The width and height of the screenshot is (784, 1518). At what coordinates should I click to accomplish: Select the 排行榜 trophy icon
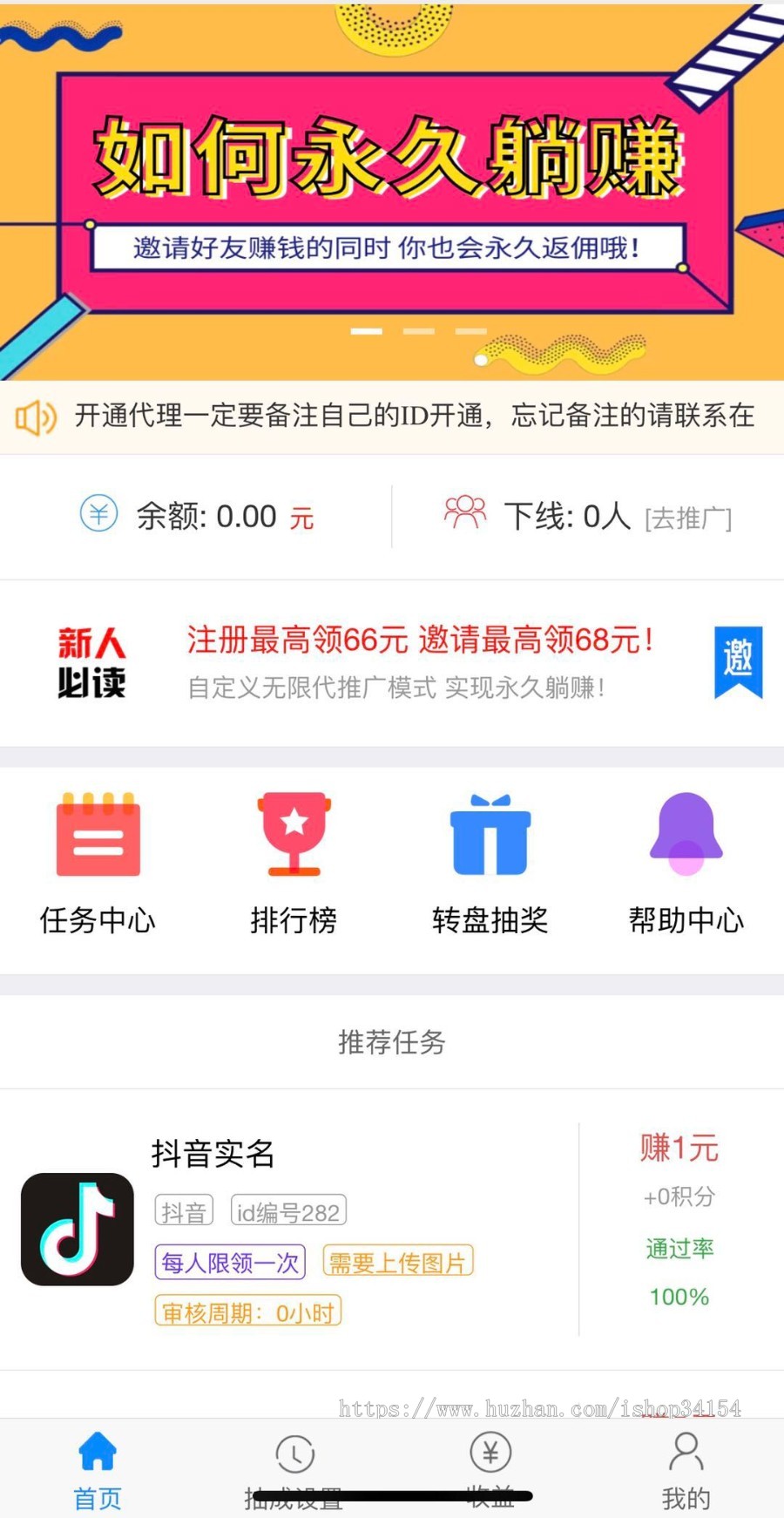[x=294, y=834]
